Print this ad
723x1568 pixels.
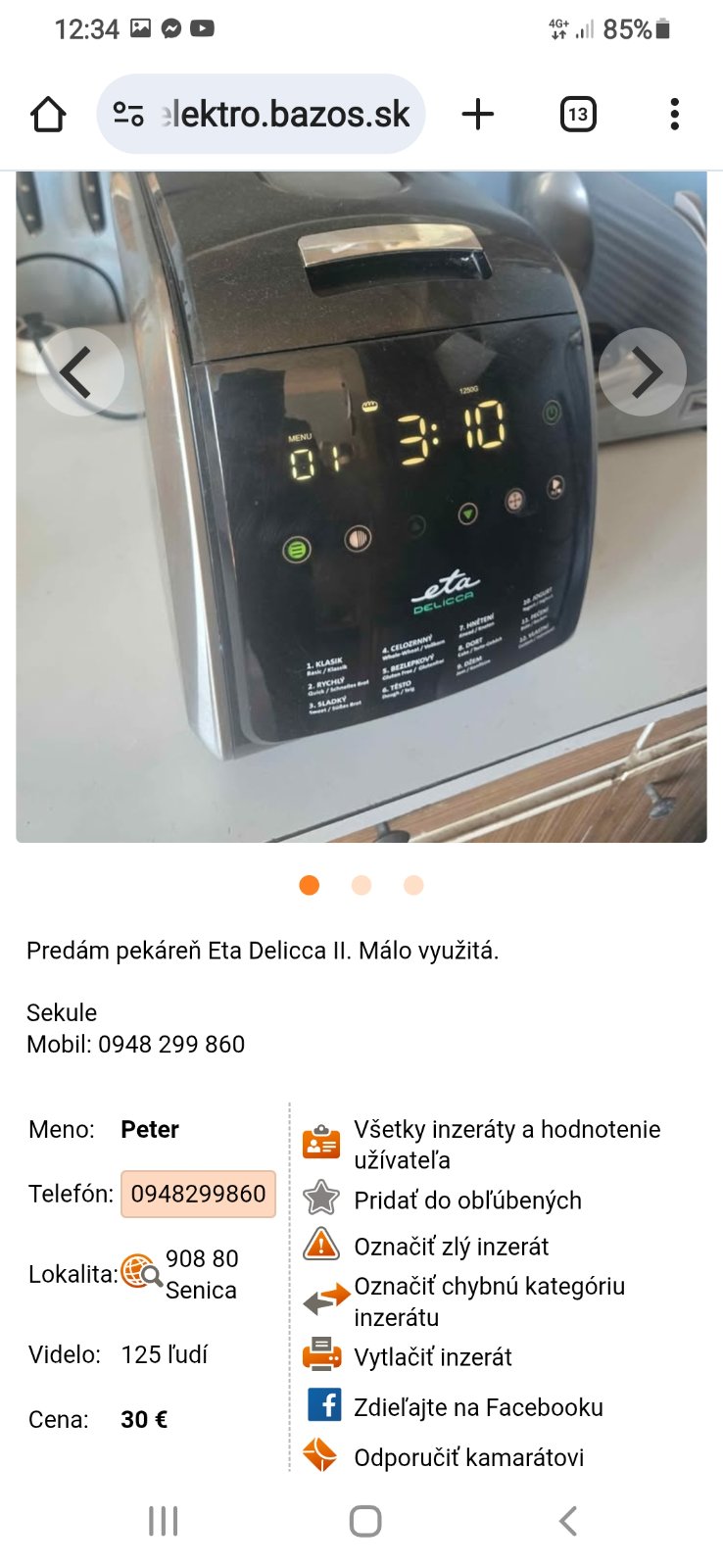(432, 1357)
